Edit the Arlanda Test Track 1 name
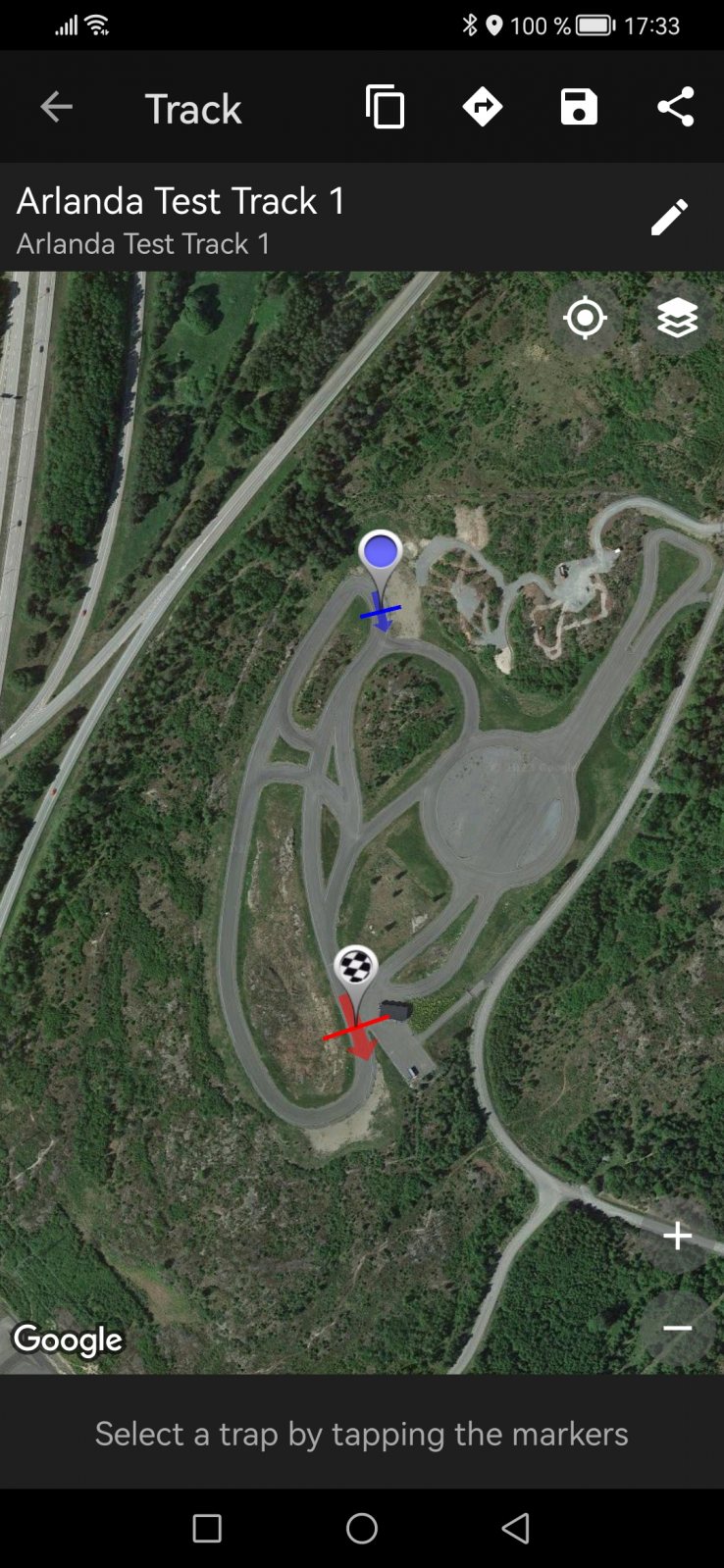 coord(669,218)
